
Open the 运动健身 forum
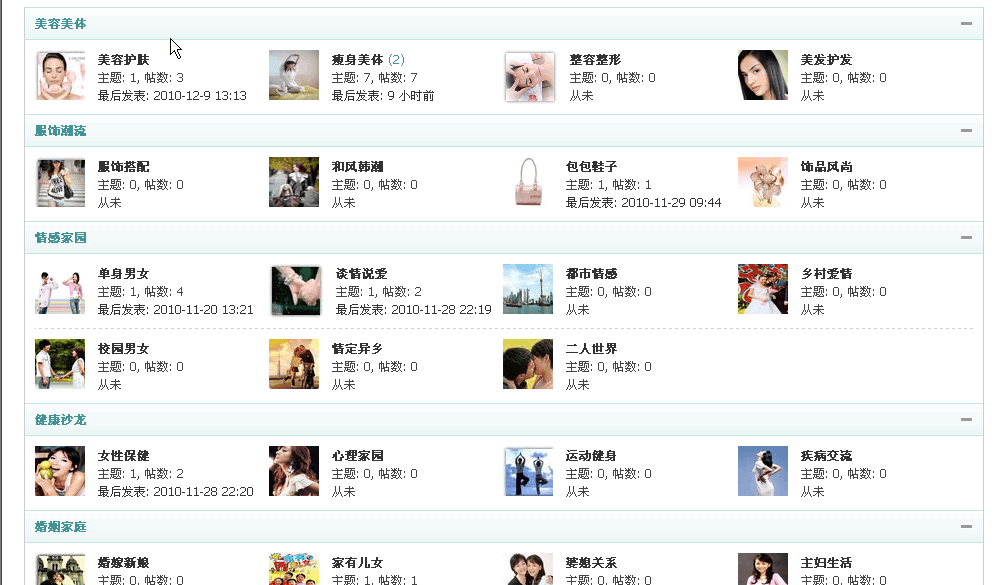point(591,456)
